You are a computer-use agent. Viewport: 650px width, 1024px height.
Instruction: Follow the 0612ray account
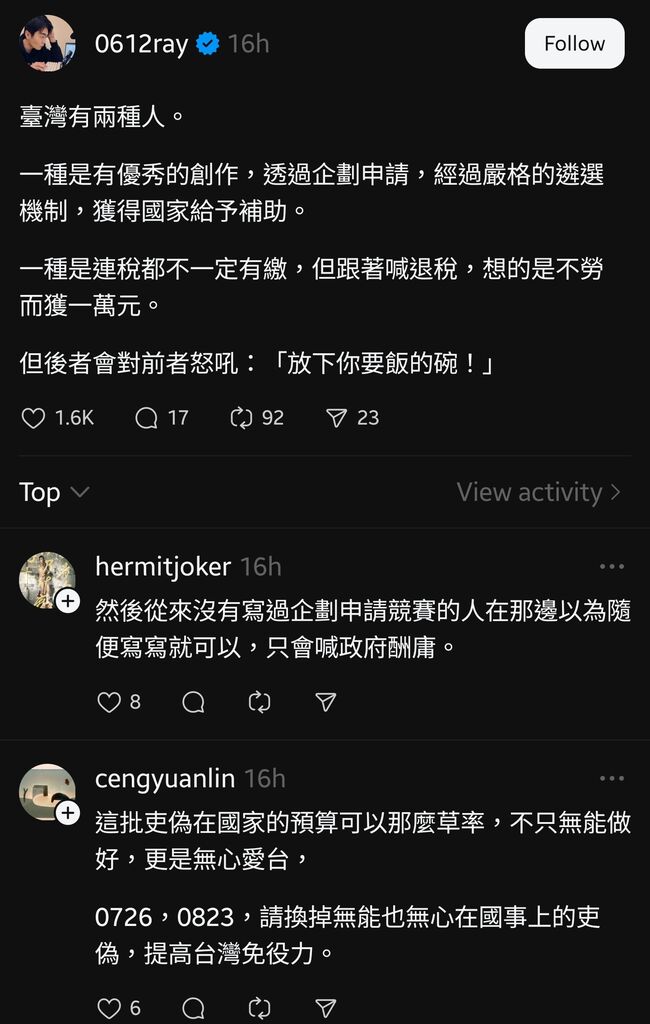click(574, 44)
